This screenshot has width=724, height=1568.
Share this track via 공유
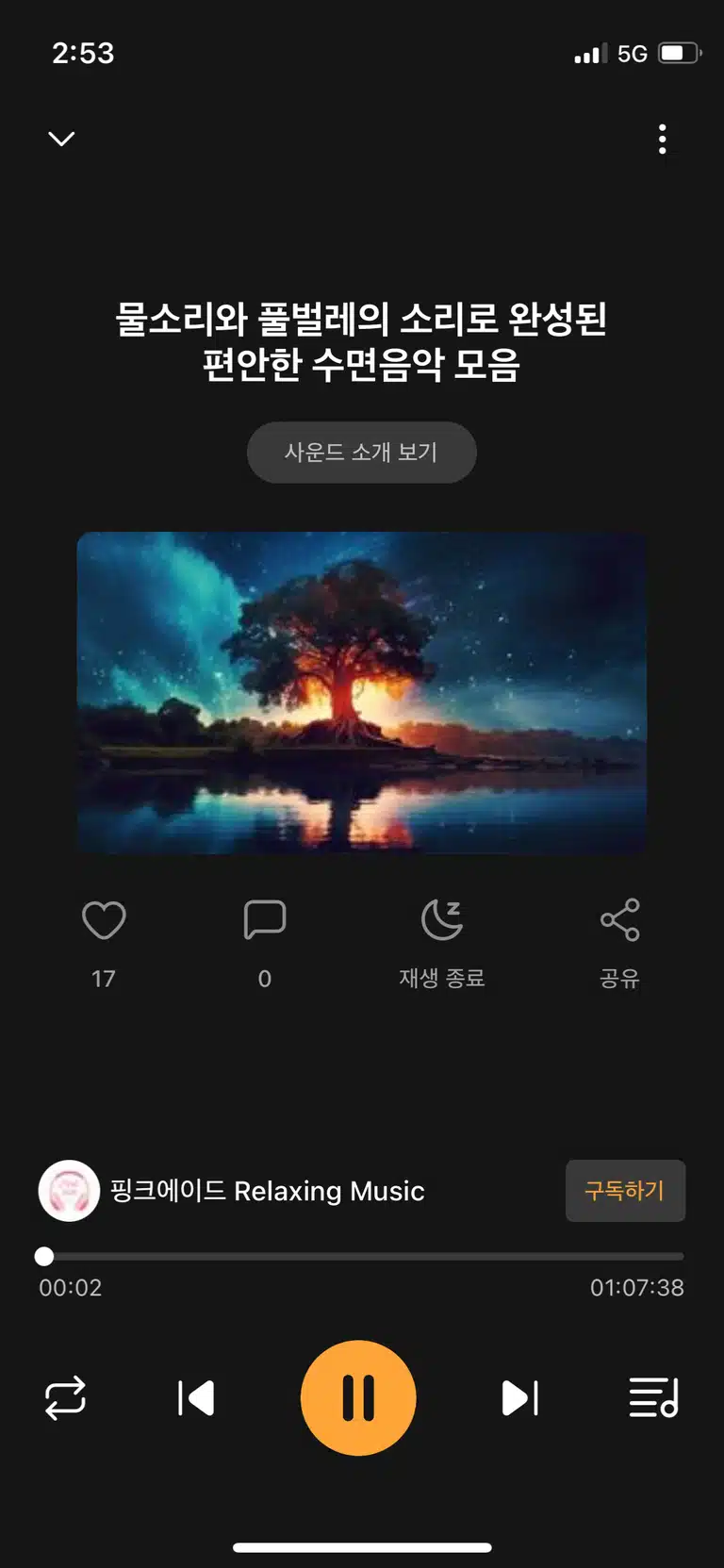(x=619, y=920)
